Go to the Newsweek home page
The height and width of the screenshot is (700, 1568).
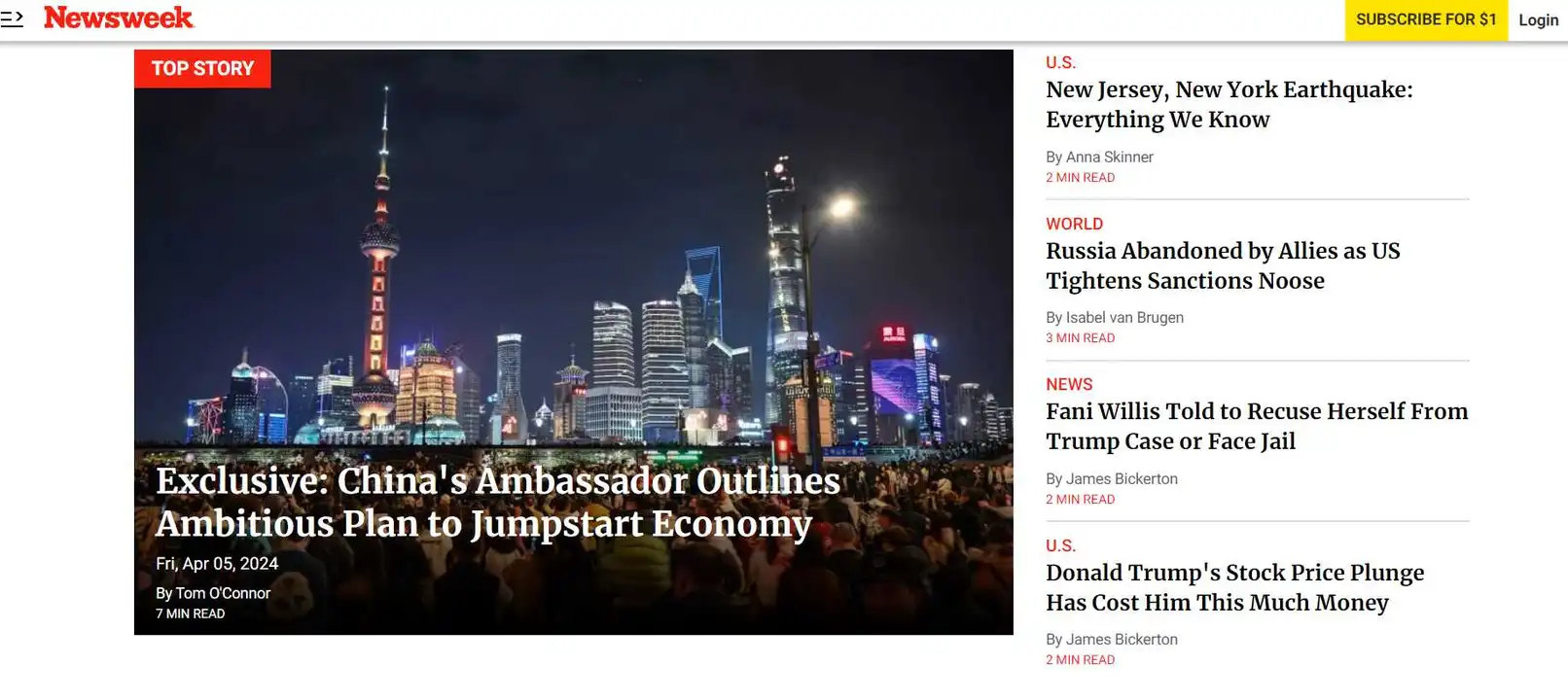tap(119, 17)
